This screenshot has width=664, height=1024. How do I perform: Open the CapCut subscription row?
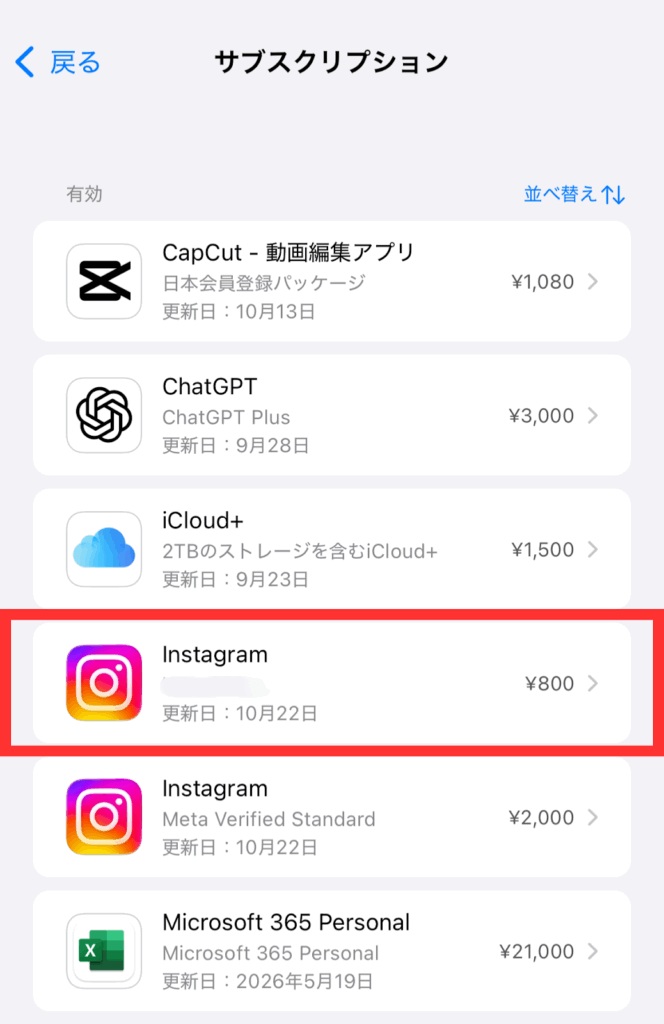pos(332,281)
